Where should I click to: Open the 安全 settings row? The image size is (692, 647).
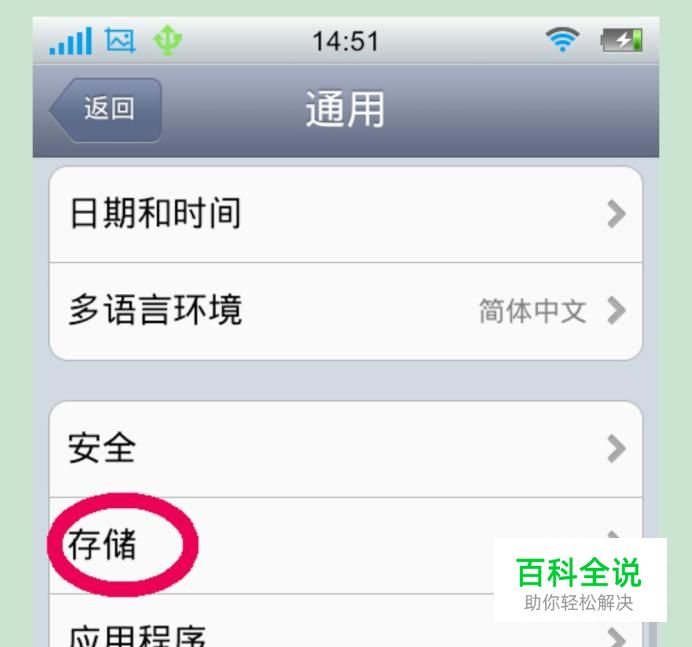click(346, 449)
